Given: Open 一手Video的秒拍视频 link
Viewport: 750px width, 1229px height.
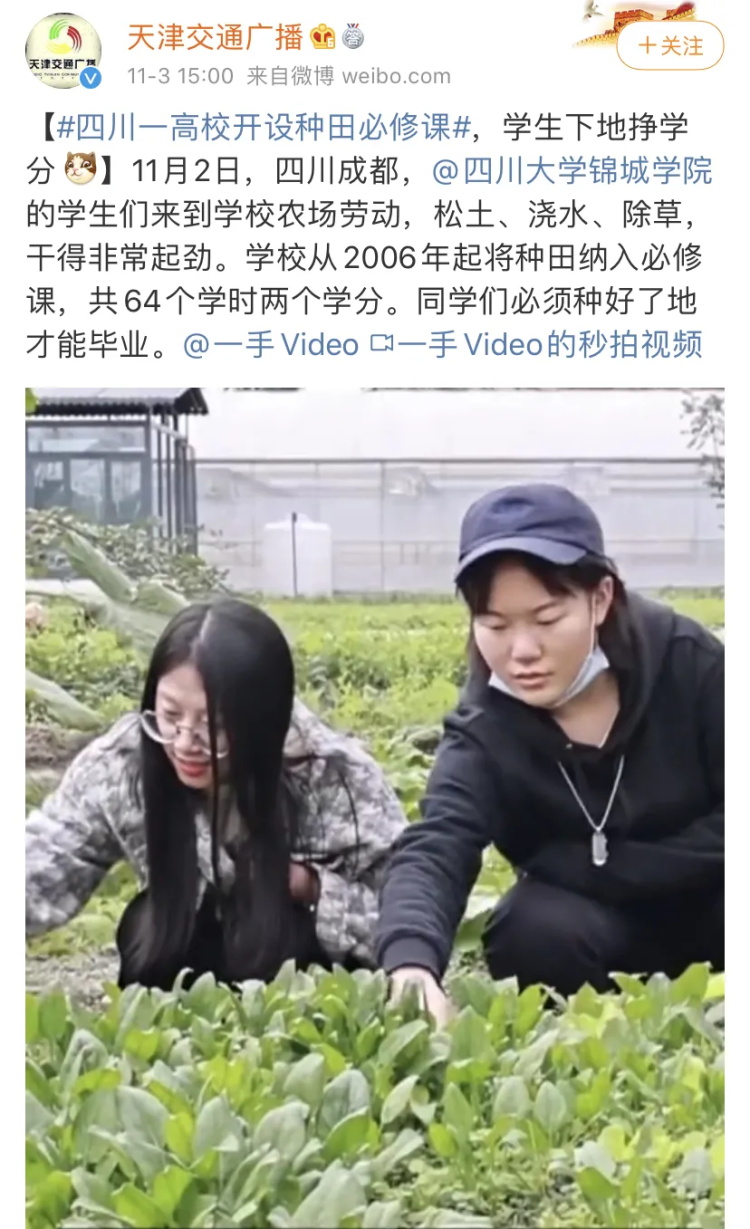Looking at the screenshot, I should point(549,345).
